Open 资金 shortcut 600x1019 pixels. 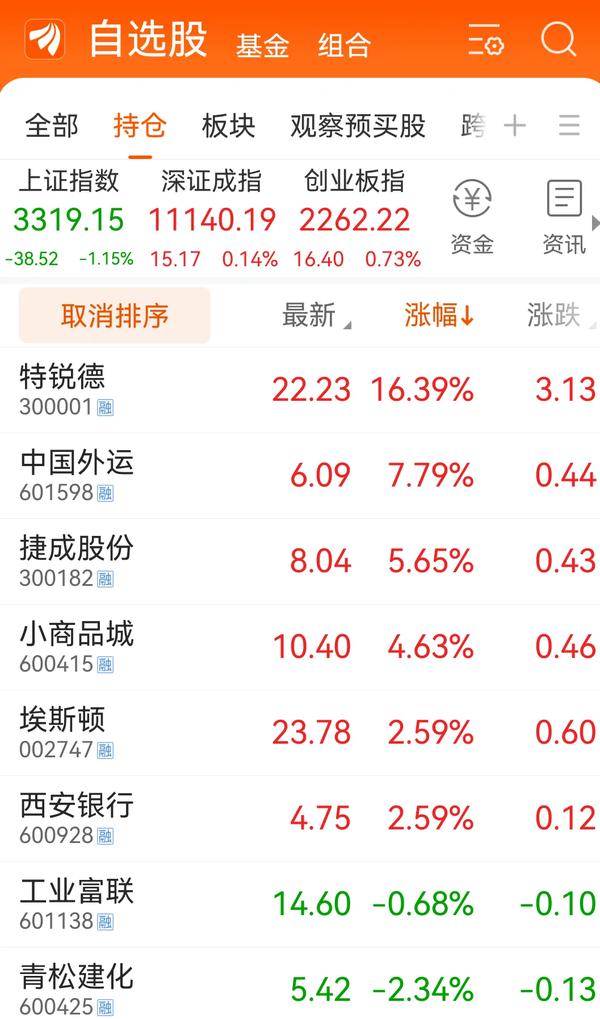[472, 217]
